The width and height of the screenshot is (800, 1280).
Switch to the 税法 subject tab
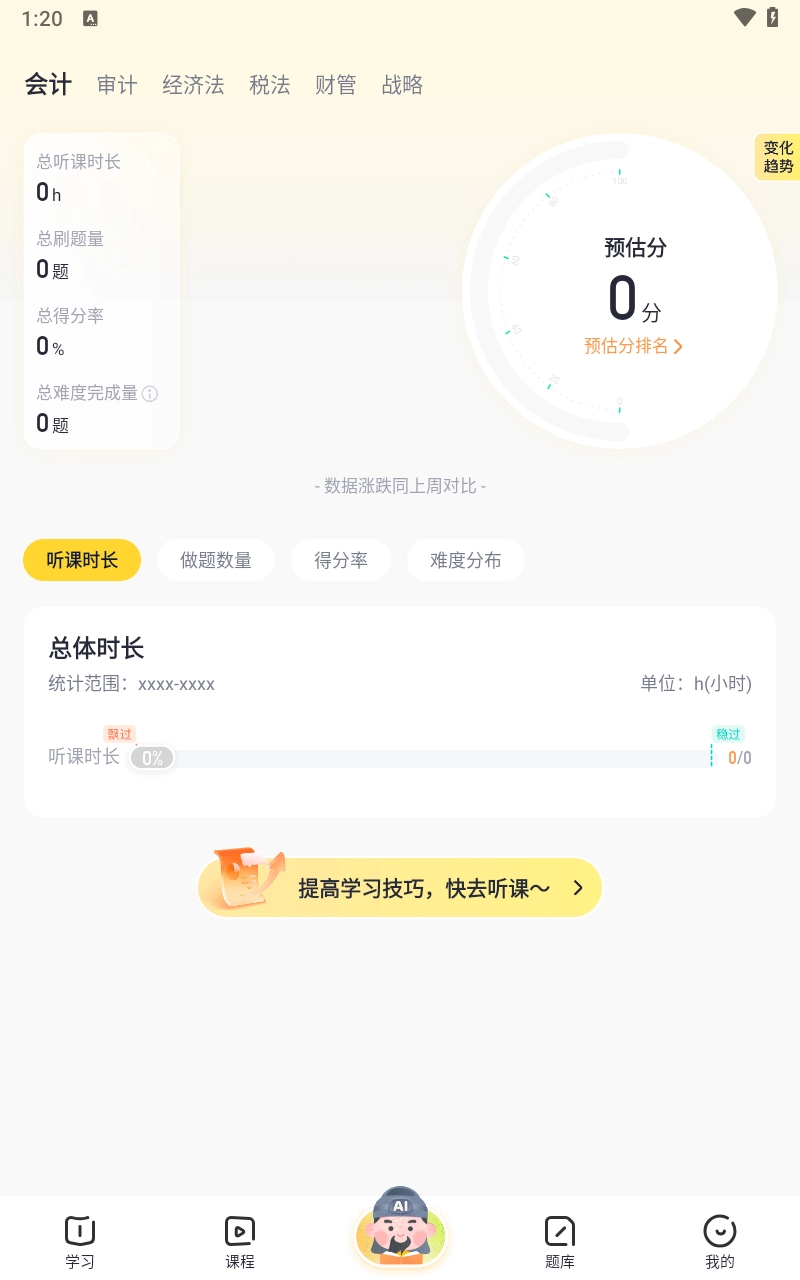270,85
